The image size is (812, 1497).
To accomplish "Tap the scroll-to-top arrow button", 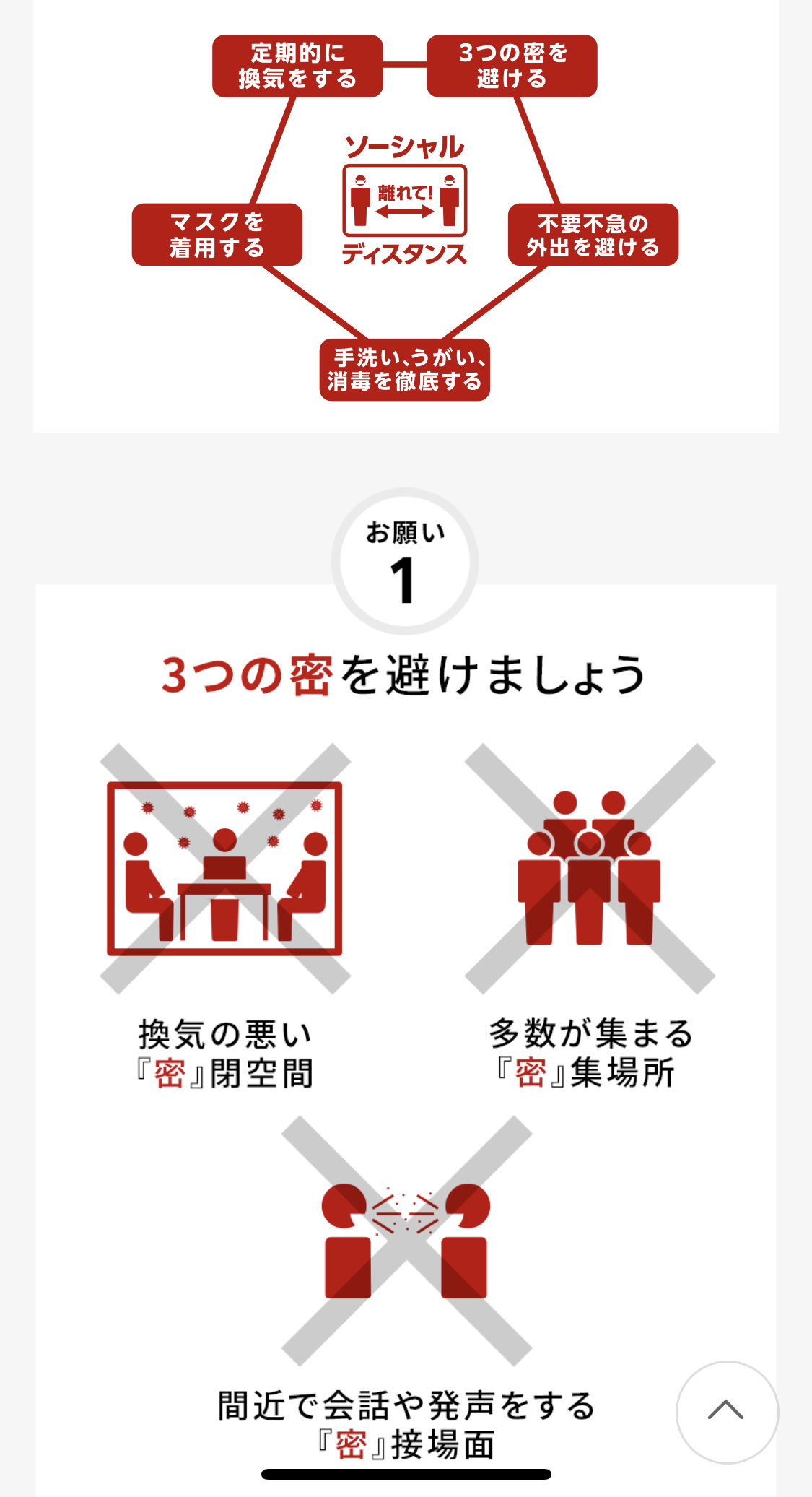I will (x=727, y=1412).
